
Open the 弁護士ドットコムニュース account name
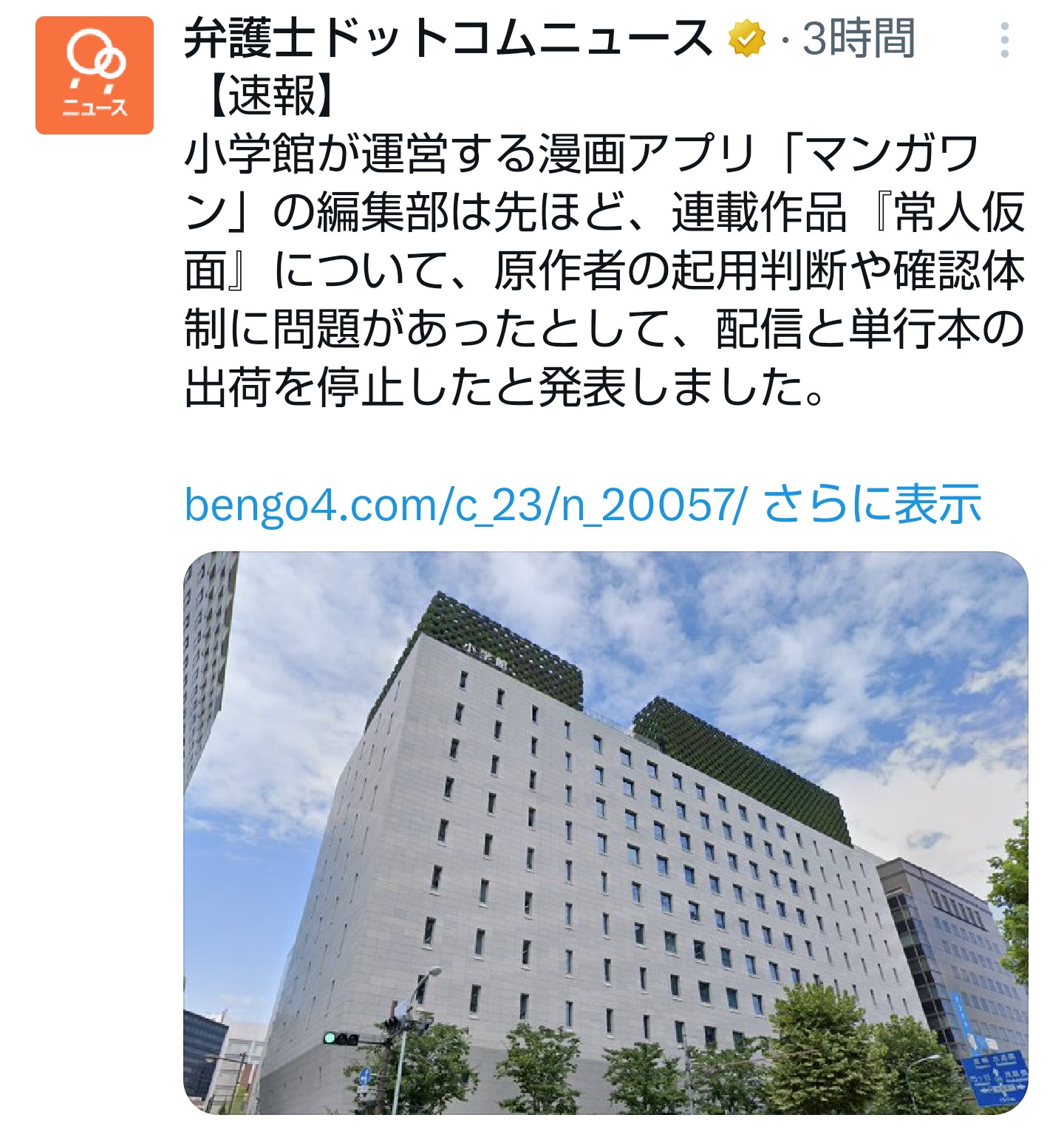(449, 38)
